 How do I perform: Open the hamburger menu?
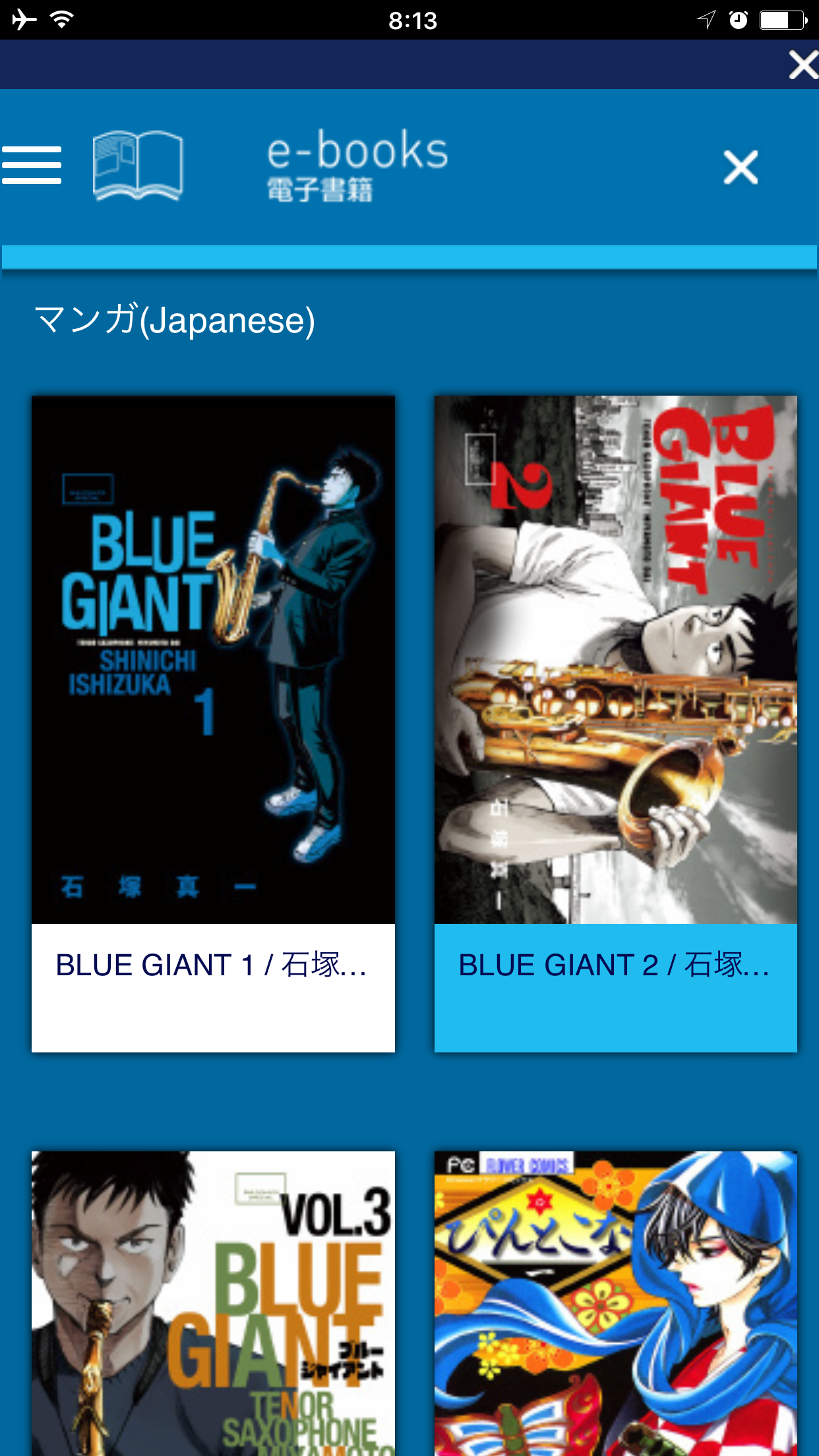pos(32,165)
